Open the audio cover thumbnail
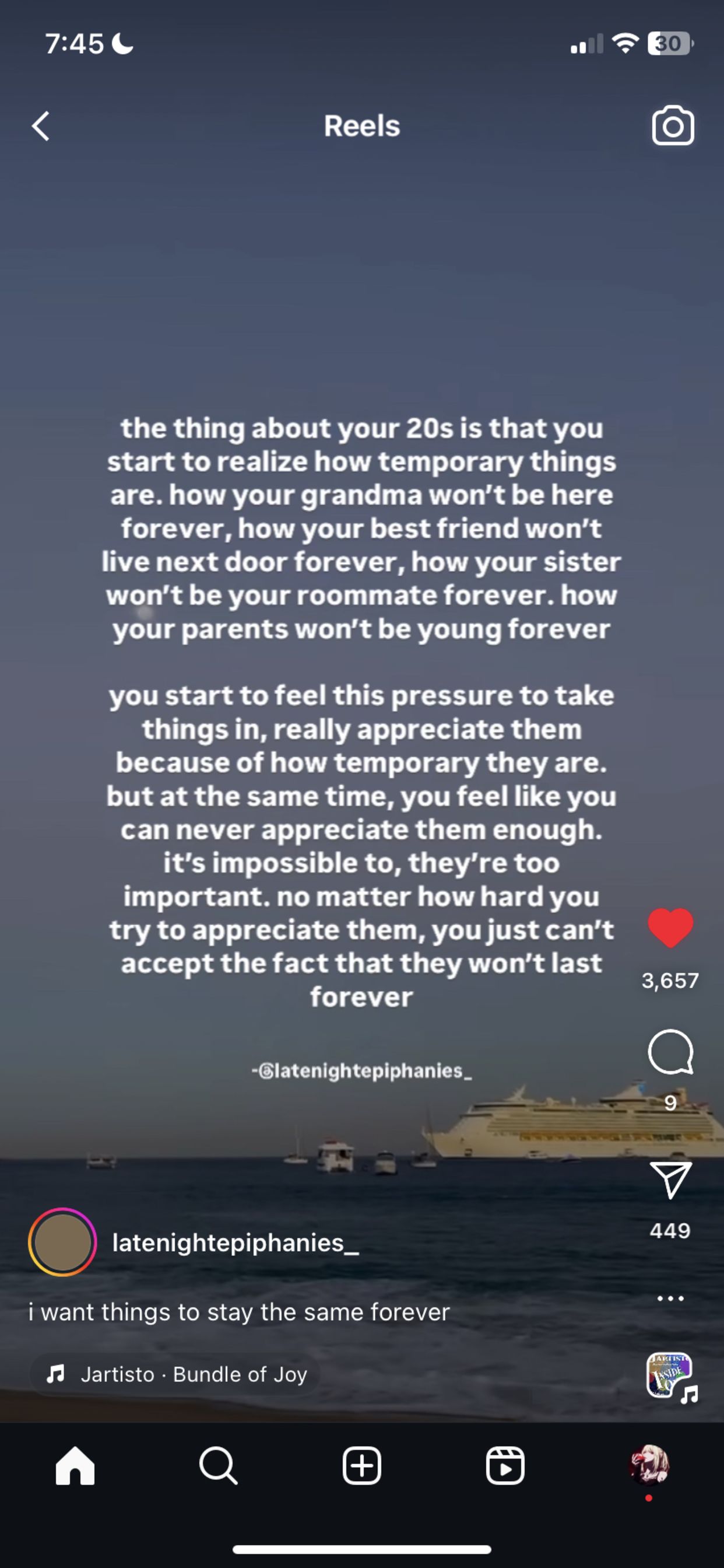 [x=669, y=1375]
